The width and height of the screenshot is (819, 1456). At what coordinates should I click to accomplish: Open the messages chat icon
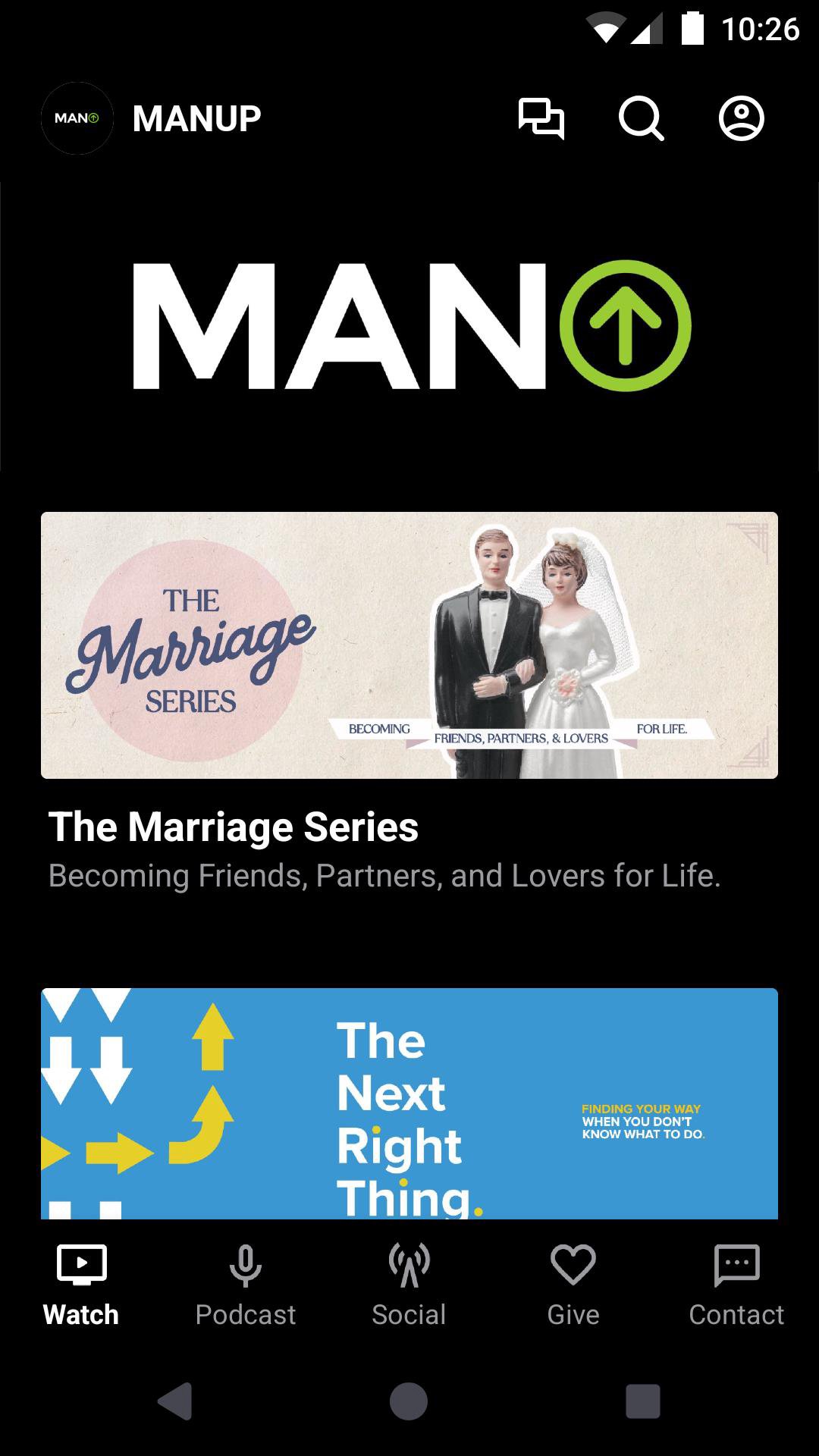541,118
